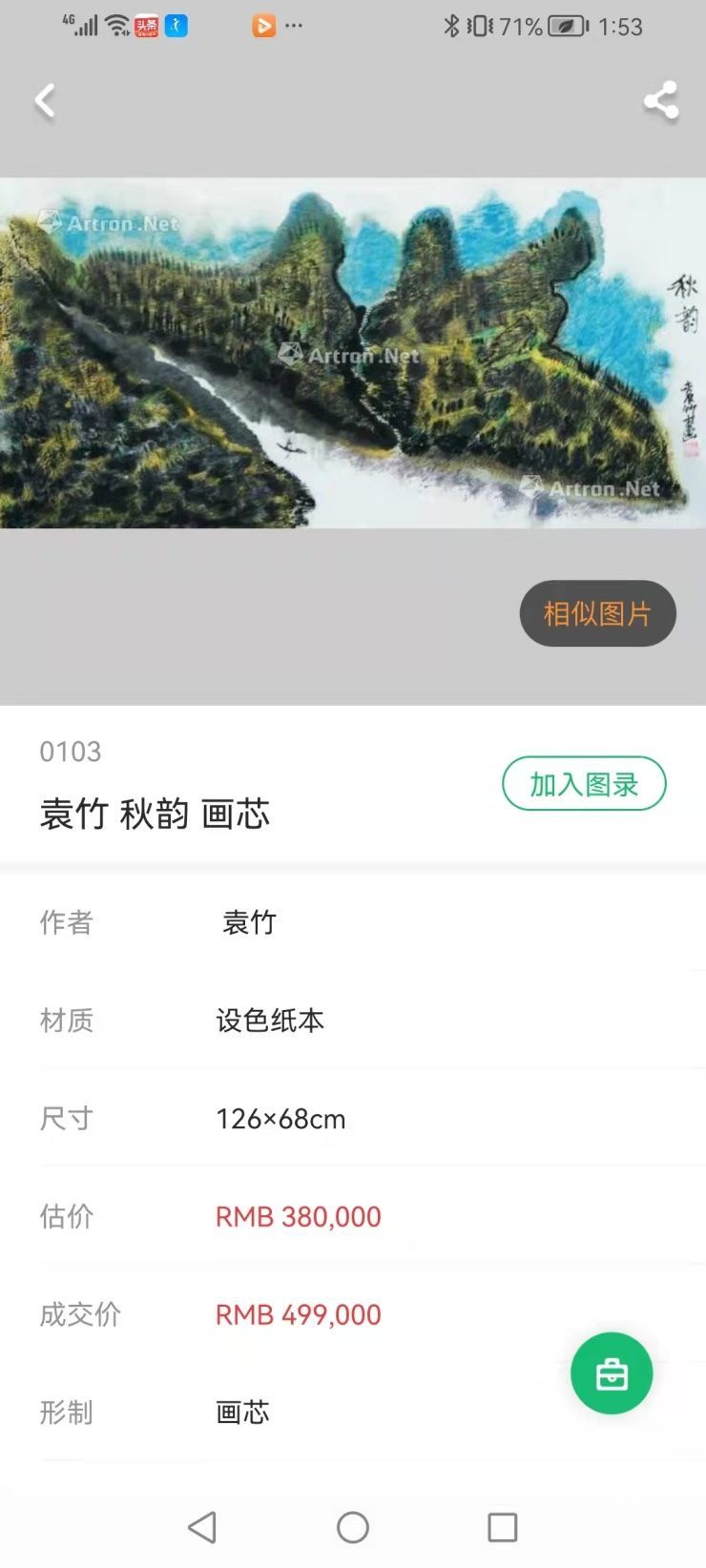Tap the system back button

point(202,1527)
